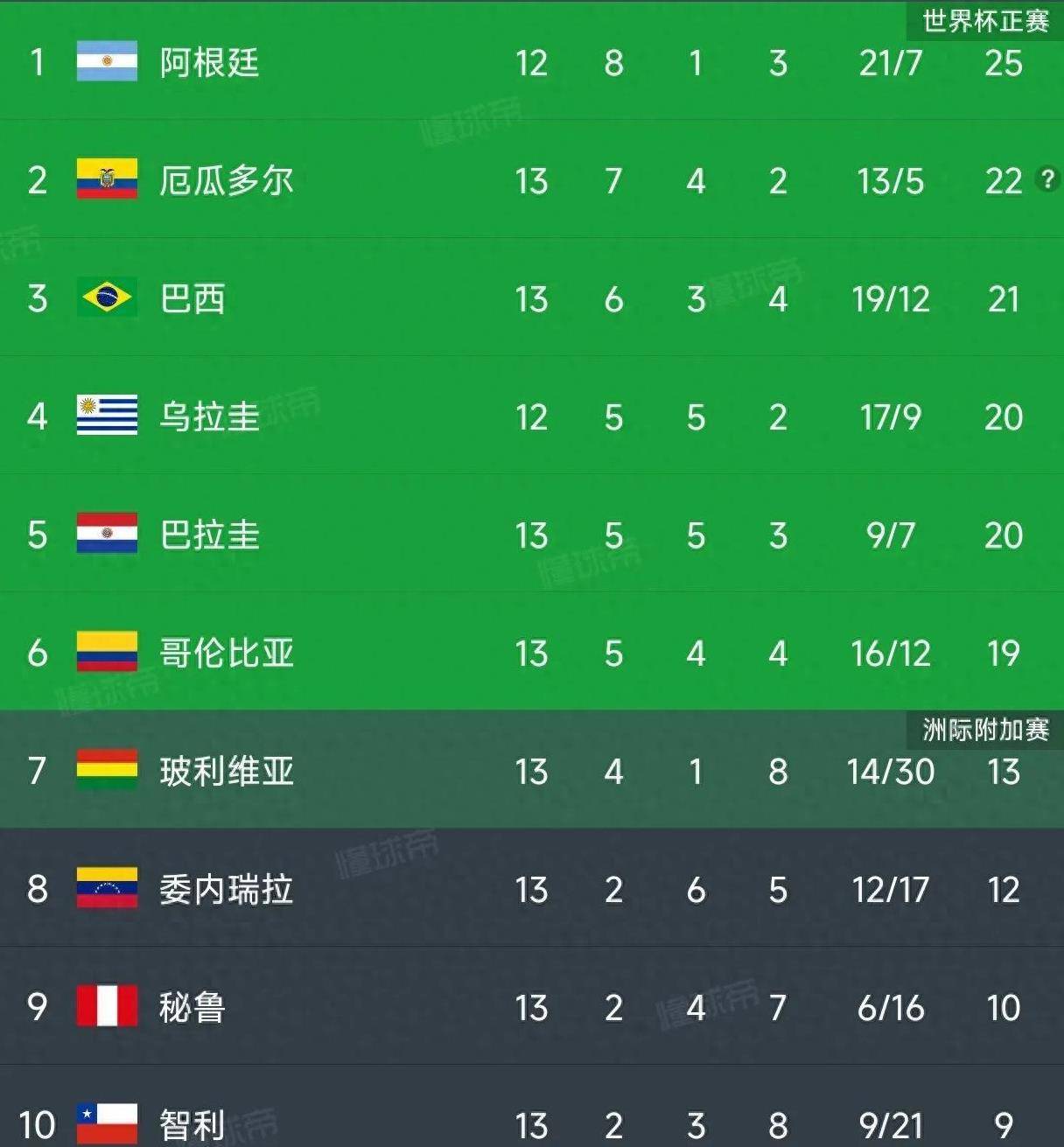Image resolution: width=1064 pixels, height=1147 pixels.
Task: Open Venezuela's team row (委内瑞拉)
Action: pos(226,890)
